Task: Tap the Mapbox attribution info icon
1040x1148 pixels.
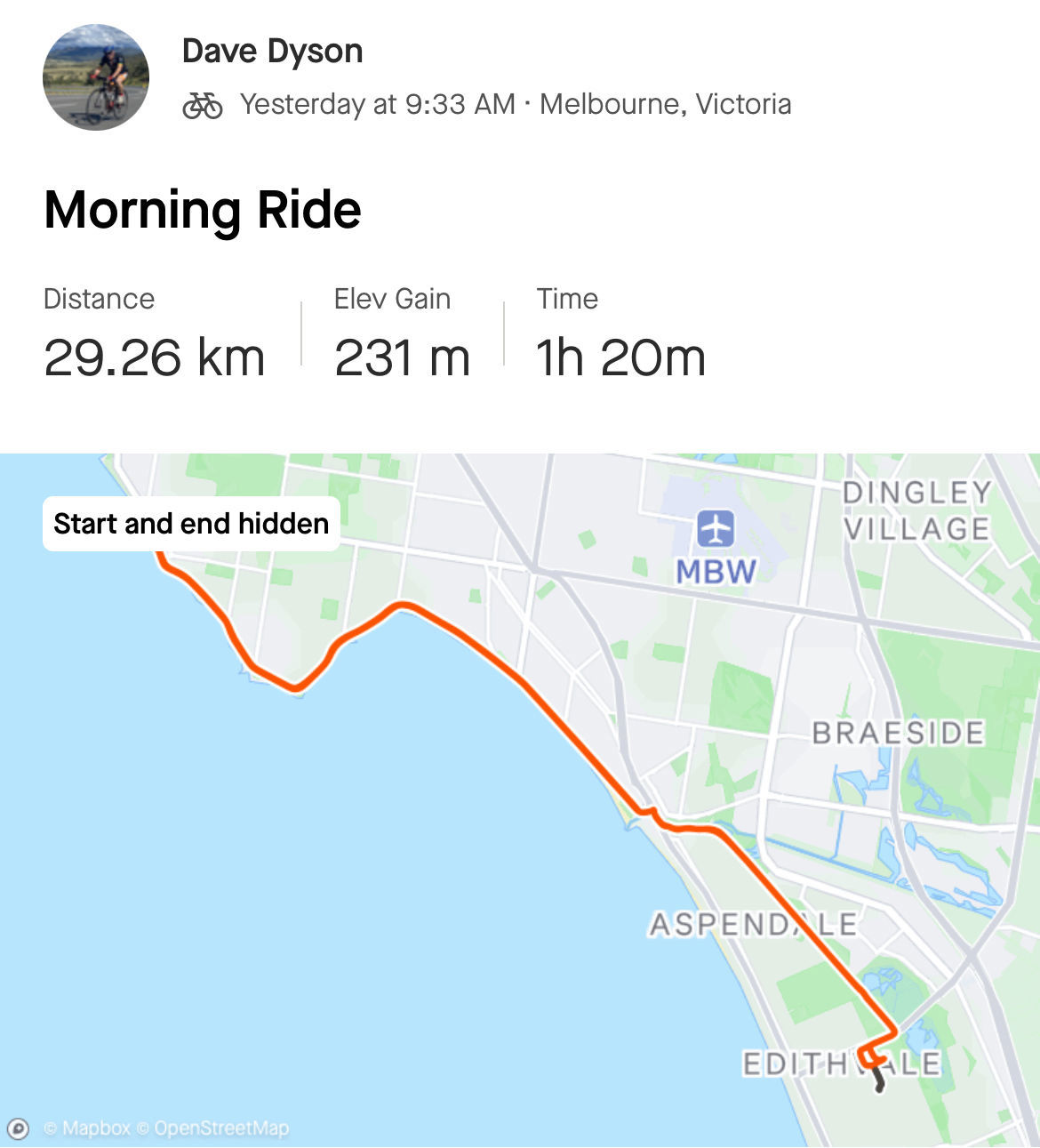Action: (x=18, y=1128)
